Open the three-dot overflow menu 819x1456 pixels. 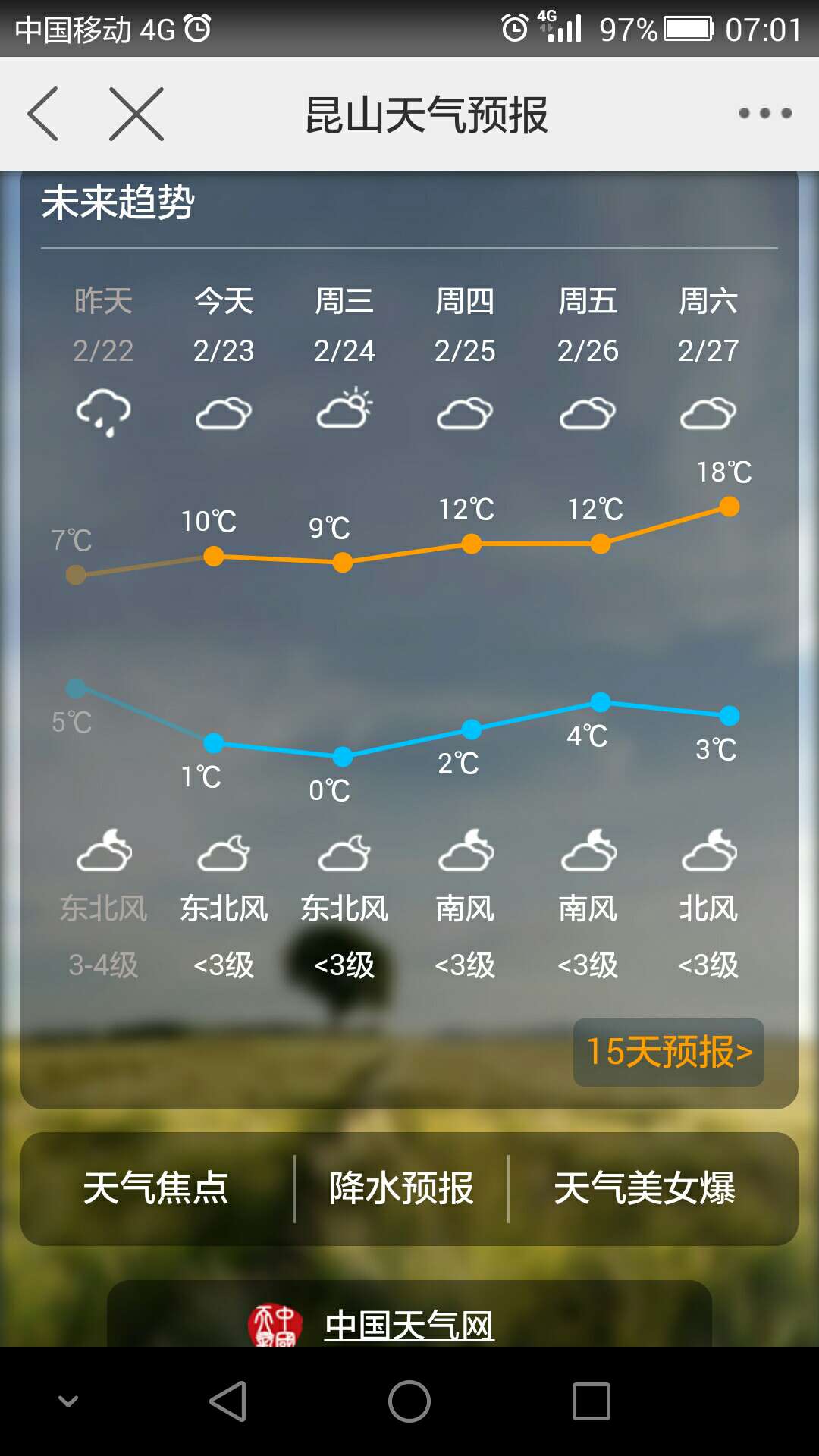pyautogui.click(x=765, y=113)
